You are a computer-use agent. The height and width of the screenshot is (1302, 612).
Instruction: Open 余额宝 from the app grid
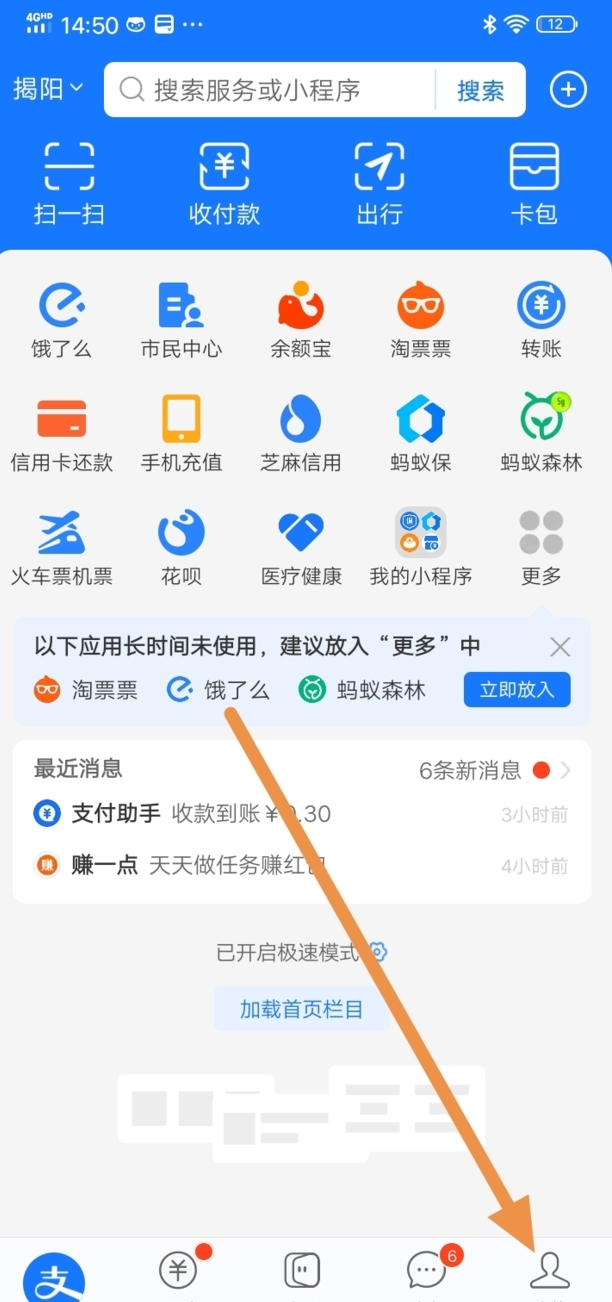(x=301, y=320)
